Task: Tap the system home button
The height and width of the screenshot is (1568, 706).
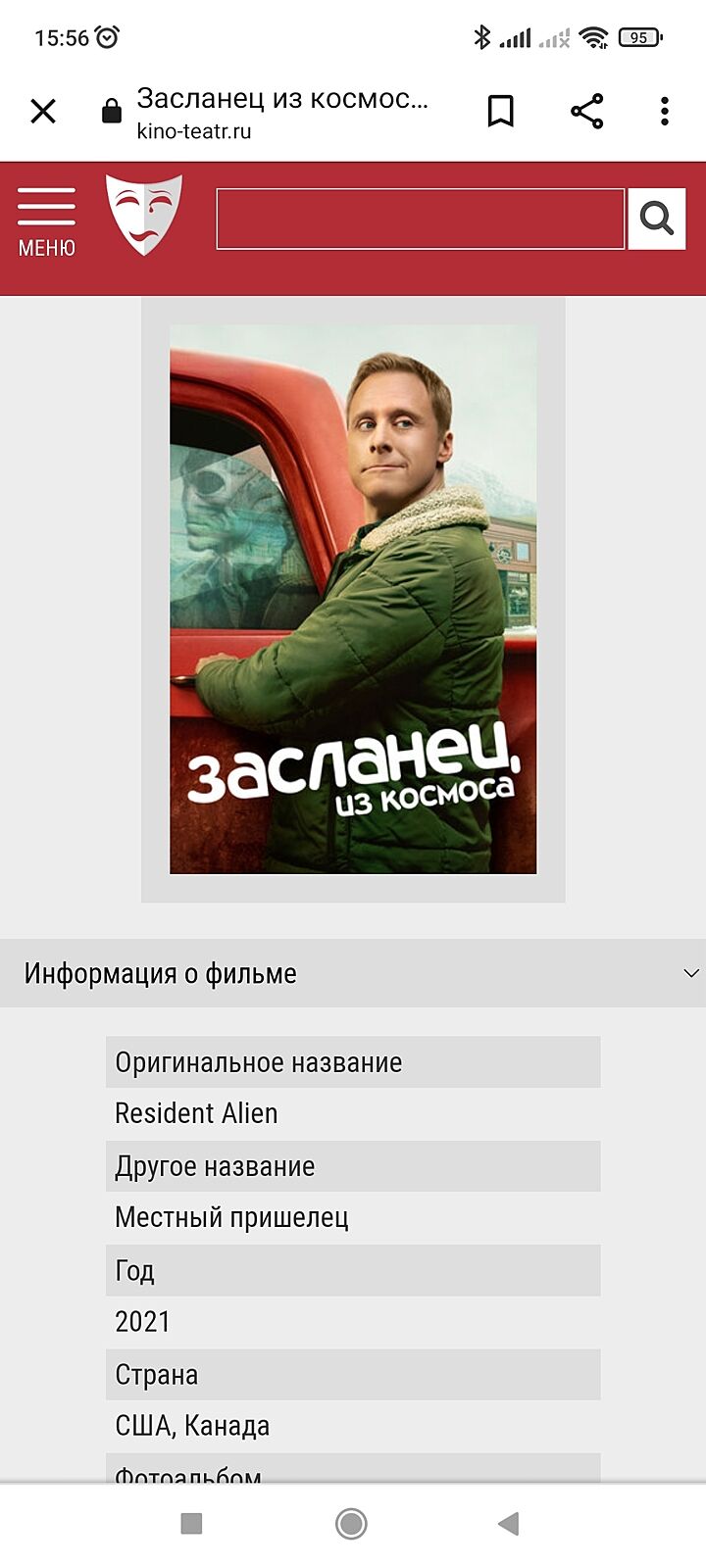Action: point(351,1523)
